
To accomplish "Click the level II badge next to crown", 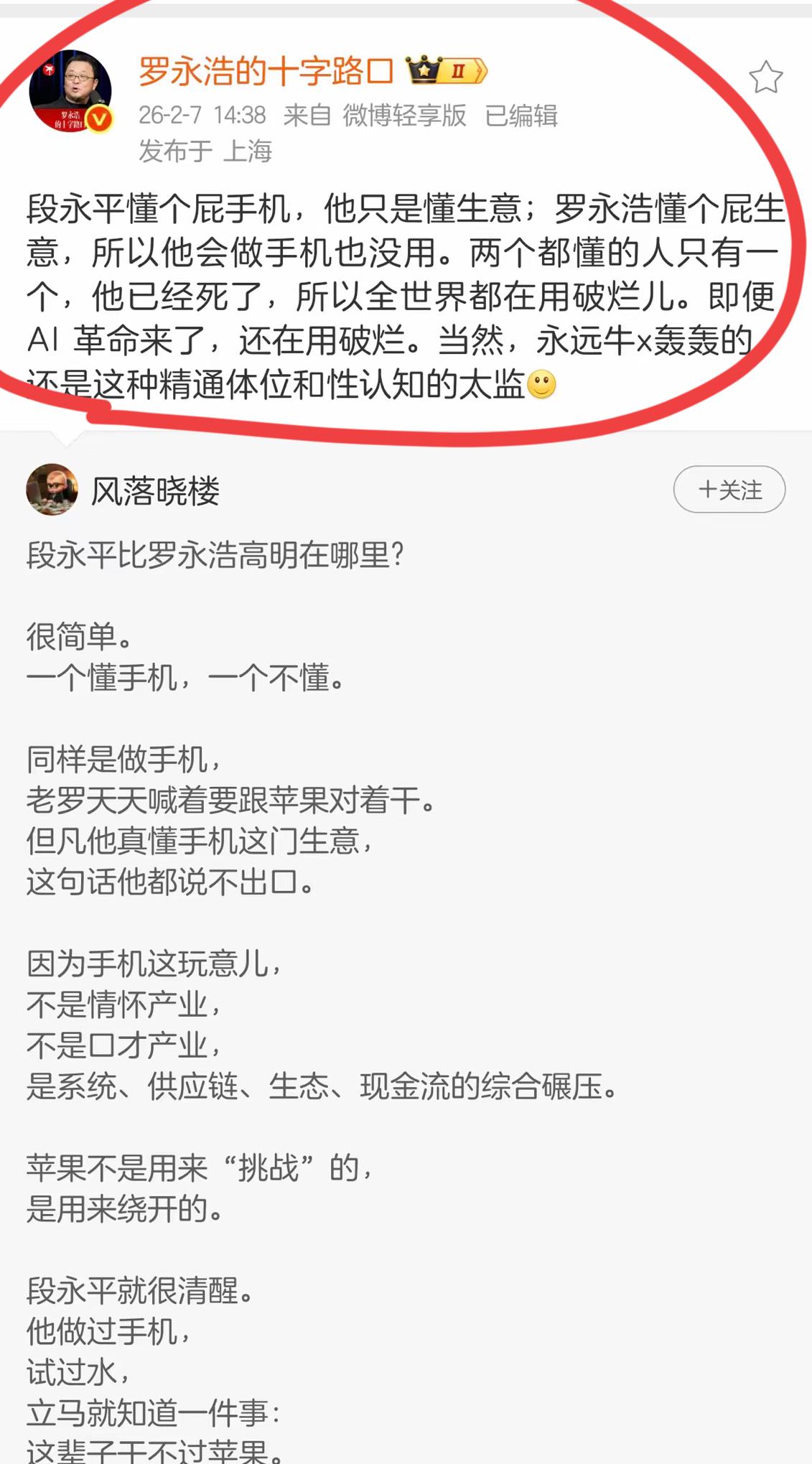I will click(459, 71).
